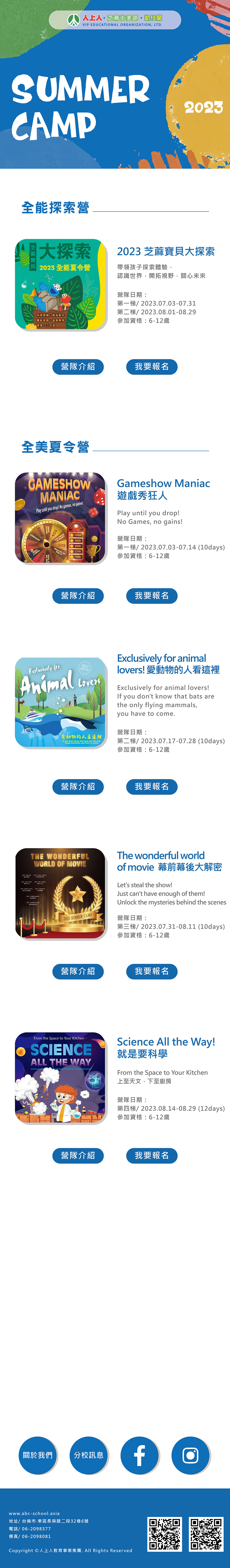Open the 大探索 camp poster card
Screen dimensions: 230x1568
pos(60,284)
